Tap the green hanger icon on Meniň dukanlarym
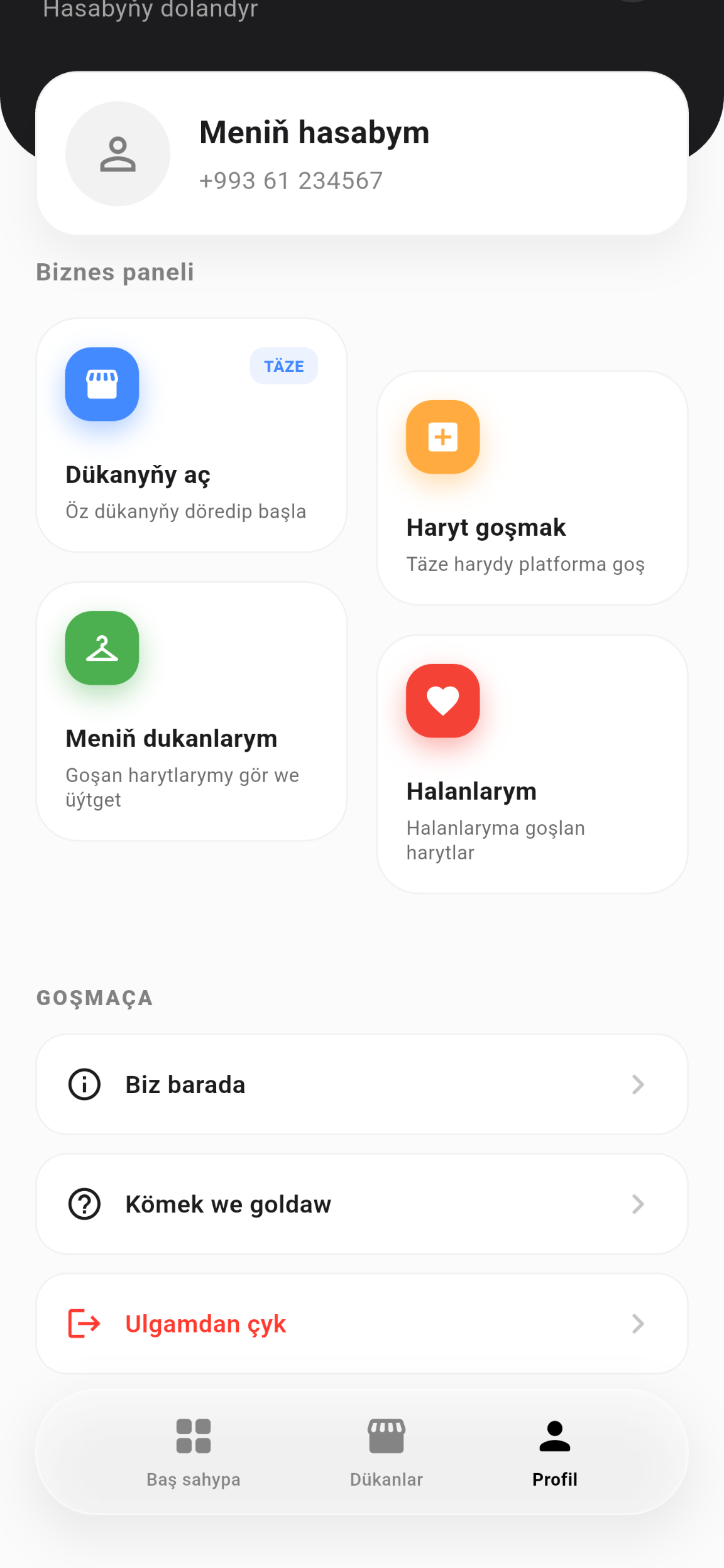This screenshot has width=724, height=1568. (x=102, y=648)
